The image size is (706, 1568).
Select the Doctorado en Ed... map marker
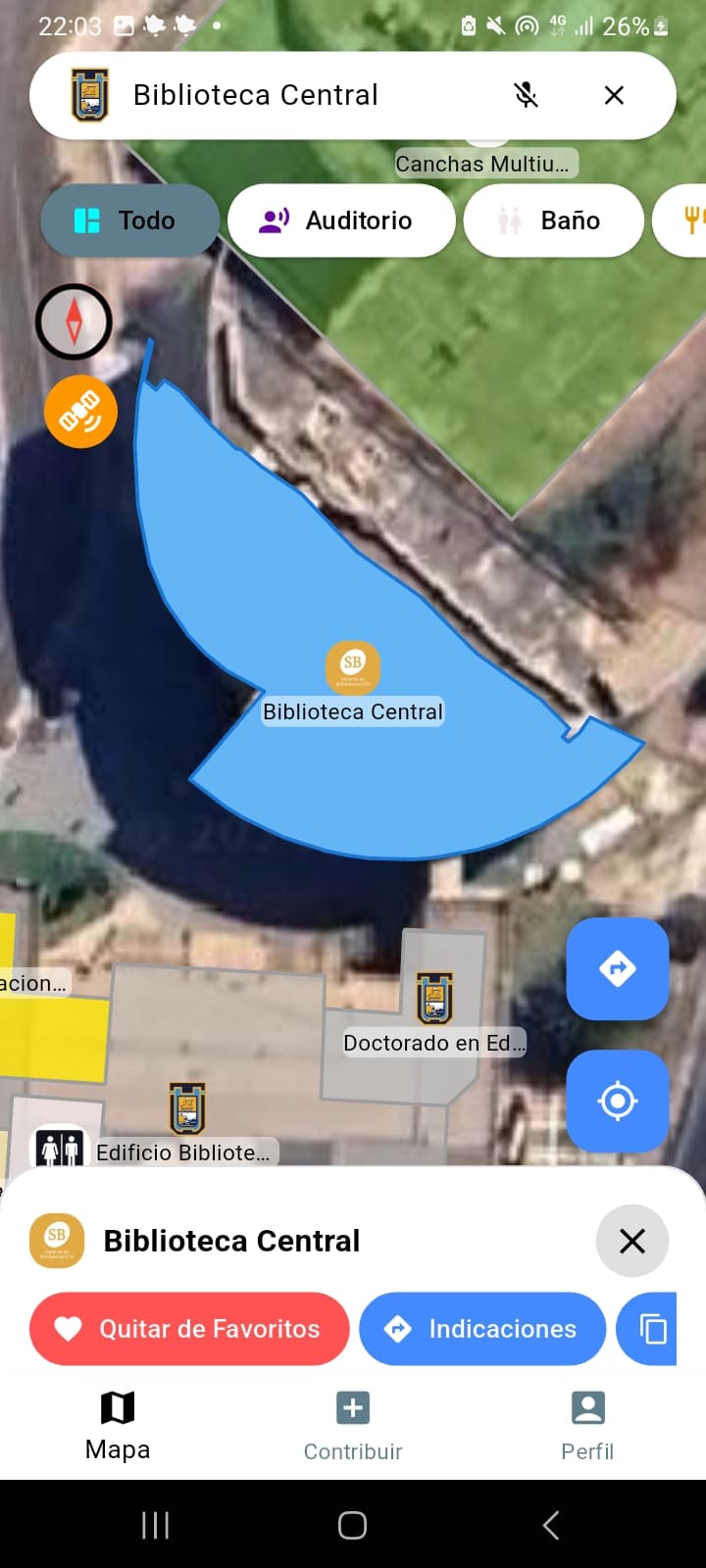(x=434, y=1000)
